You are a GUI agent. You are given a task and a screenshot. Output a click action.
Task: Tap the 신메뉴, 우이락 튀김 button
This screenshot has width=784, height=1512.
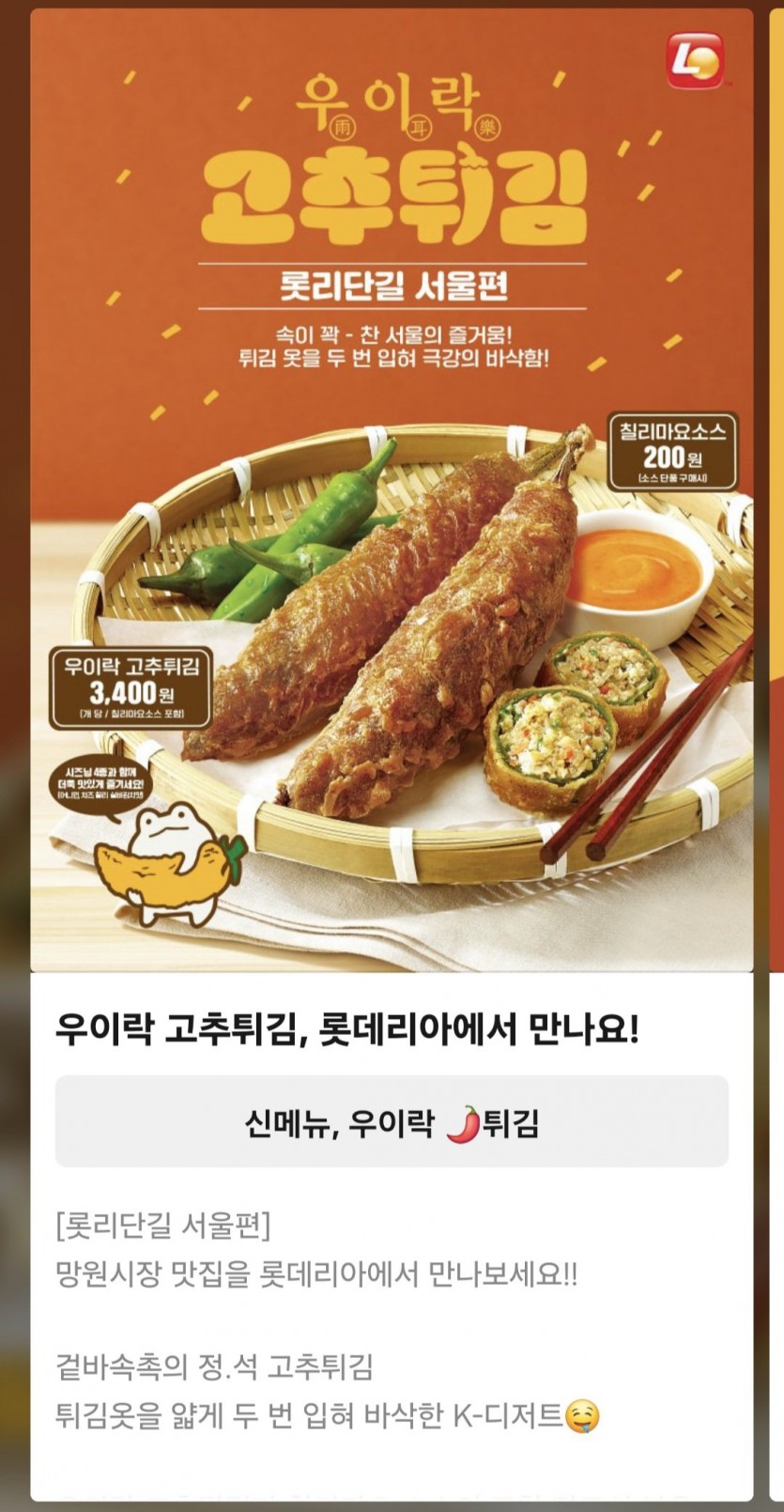point(392,1121)
